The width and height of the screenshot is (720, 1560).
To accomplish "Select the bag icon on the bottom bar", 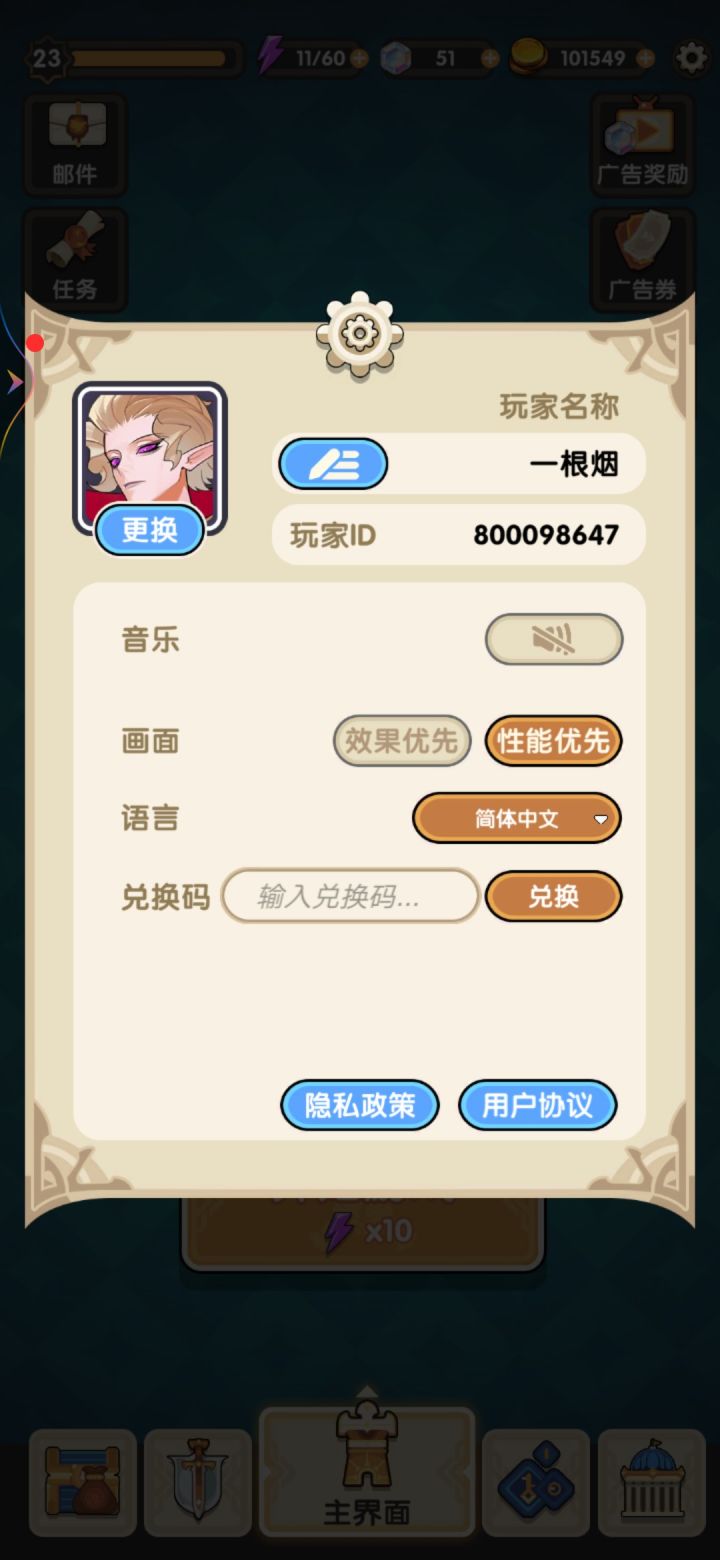I will click(83, 1482).
